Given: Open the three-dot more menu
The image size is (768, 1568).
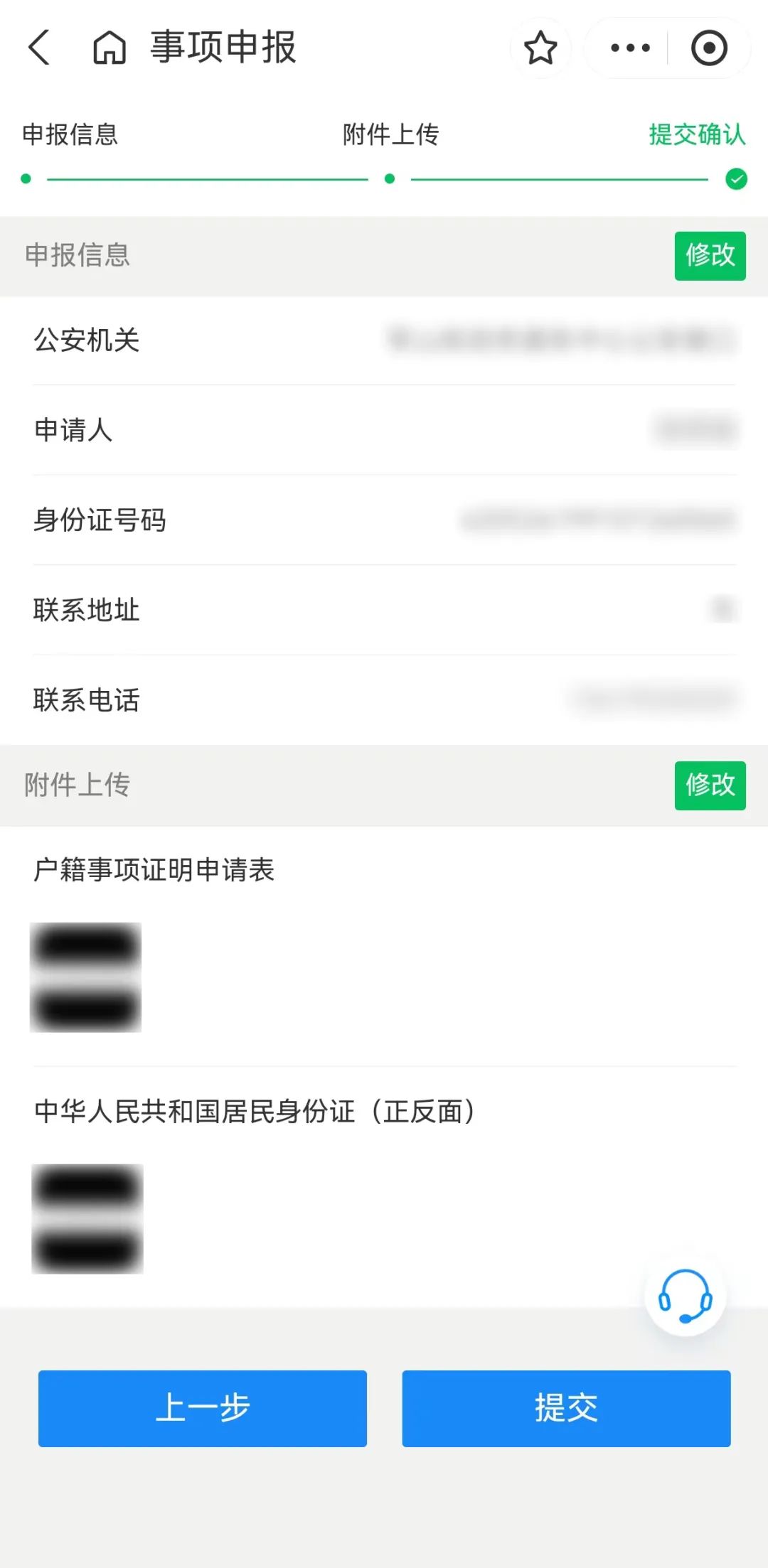Looking at the screenshot, I should tap(630, 48).
